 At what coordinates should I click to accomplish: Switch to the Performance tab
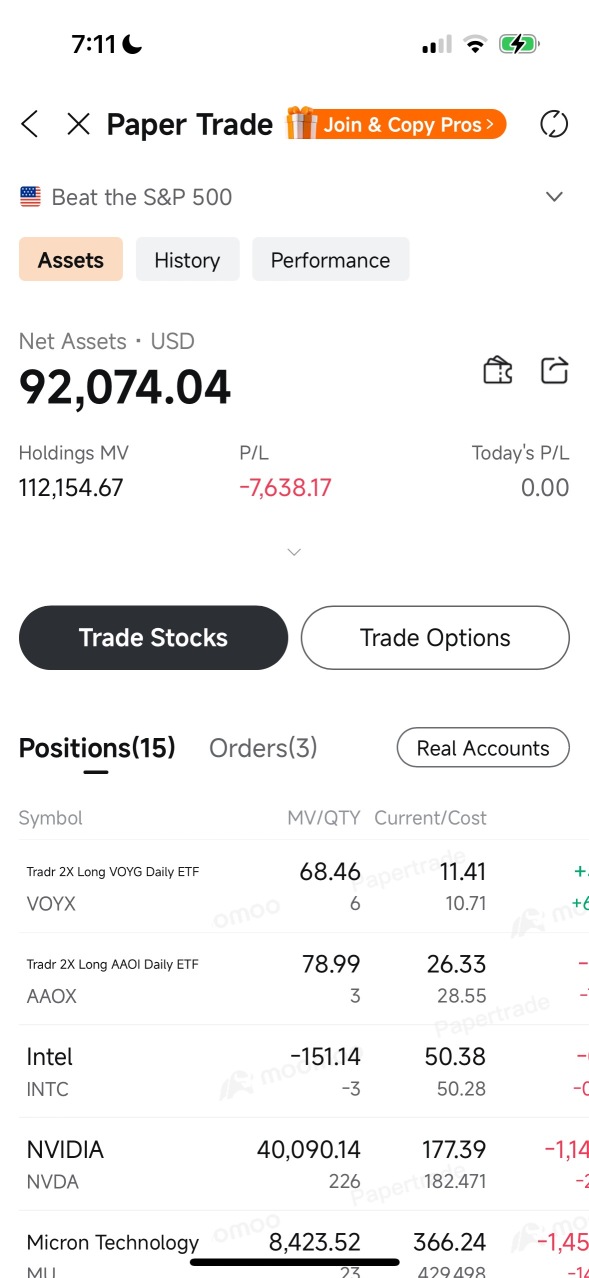(x=330, y=260)
